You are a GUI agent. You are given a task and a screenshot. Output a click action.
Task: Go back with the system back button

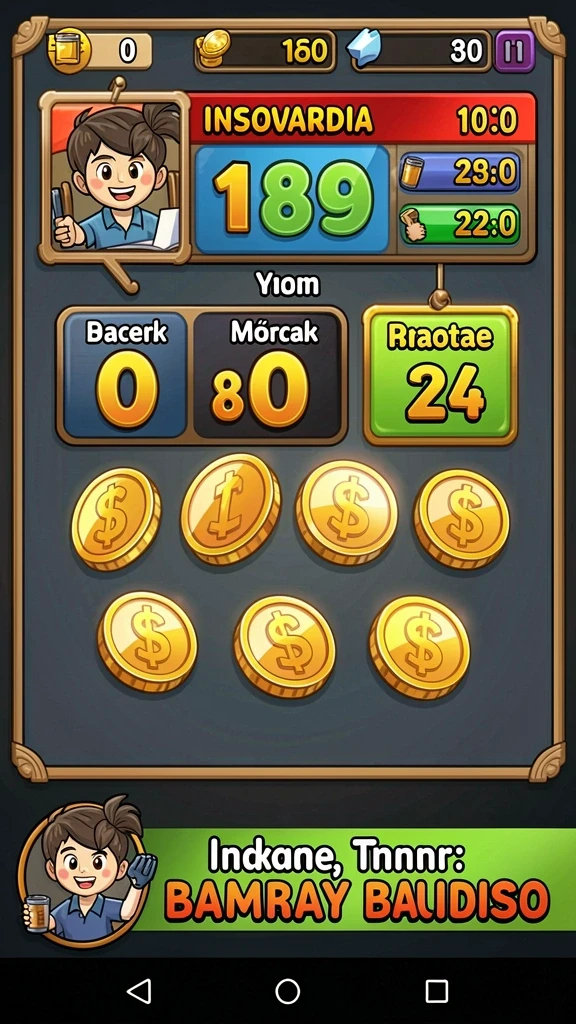139,991
